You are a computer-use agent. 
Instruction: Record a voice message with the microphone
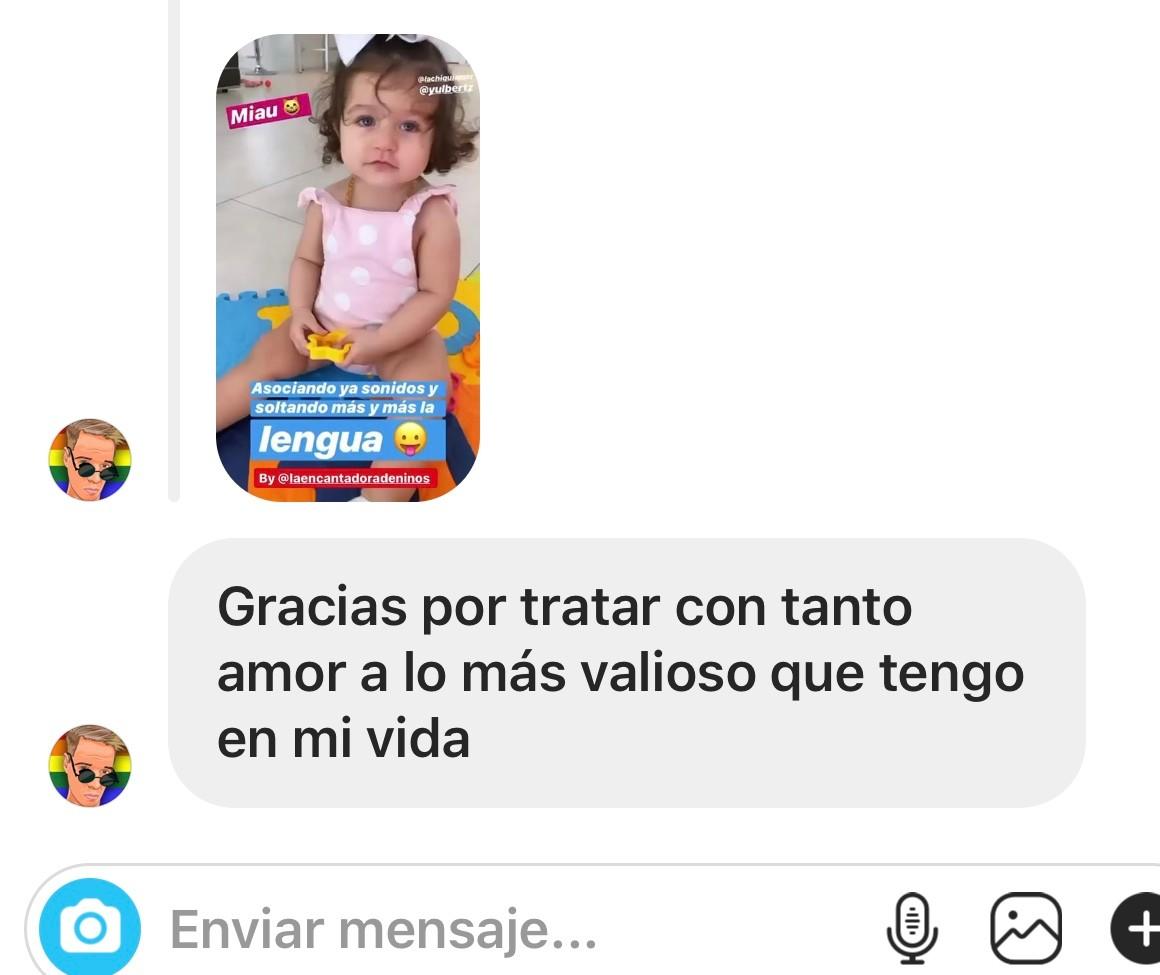click(x=912, y=928)
